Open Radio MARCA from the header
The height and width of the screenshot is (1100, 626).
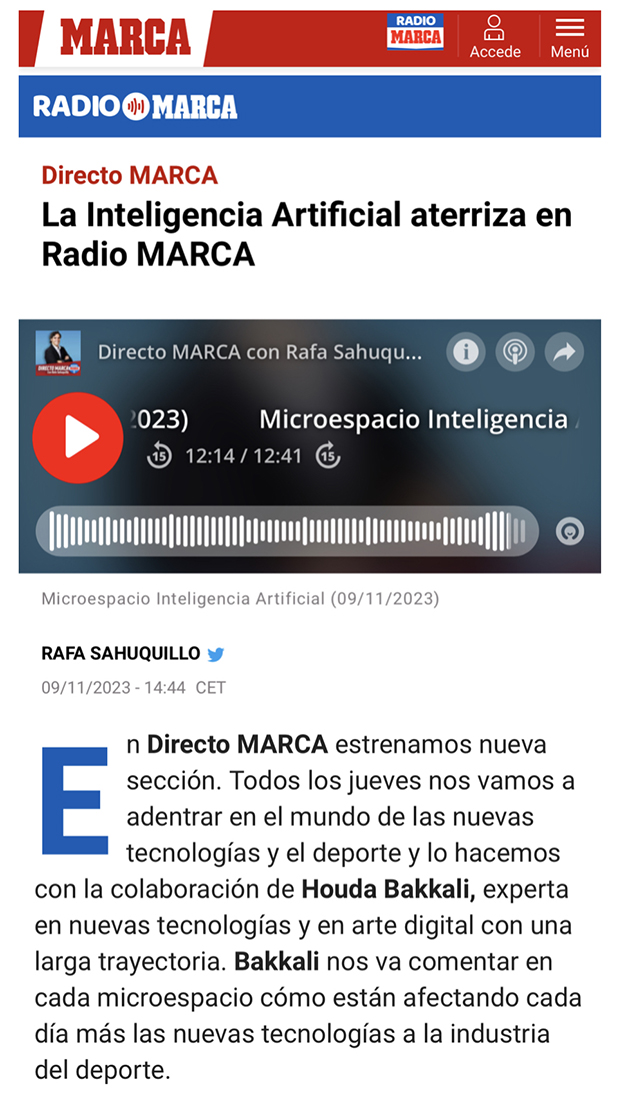(x=415, y=32)
